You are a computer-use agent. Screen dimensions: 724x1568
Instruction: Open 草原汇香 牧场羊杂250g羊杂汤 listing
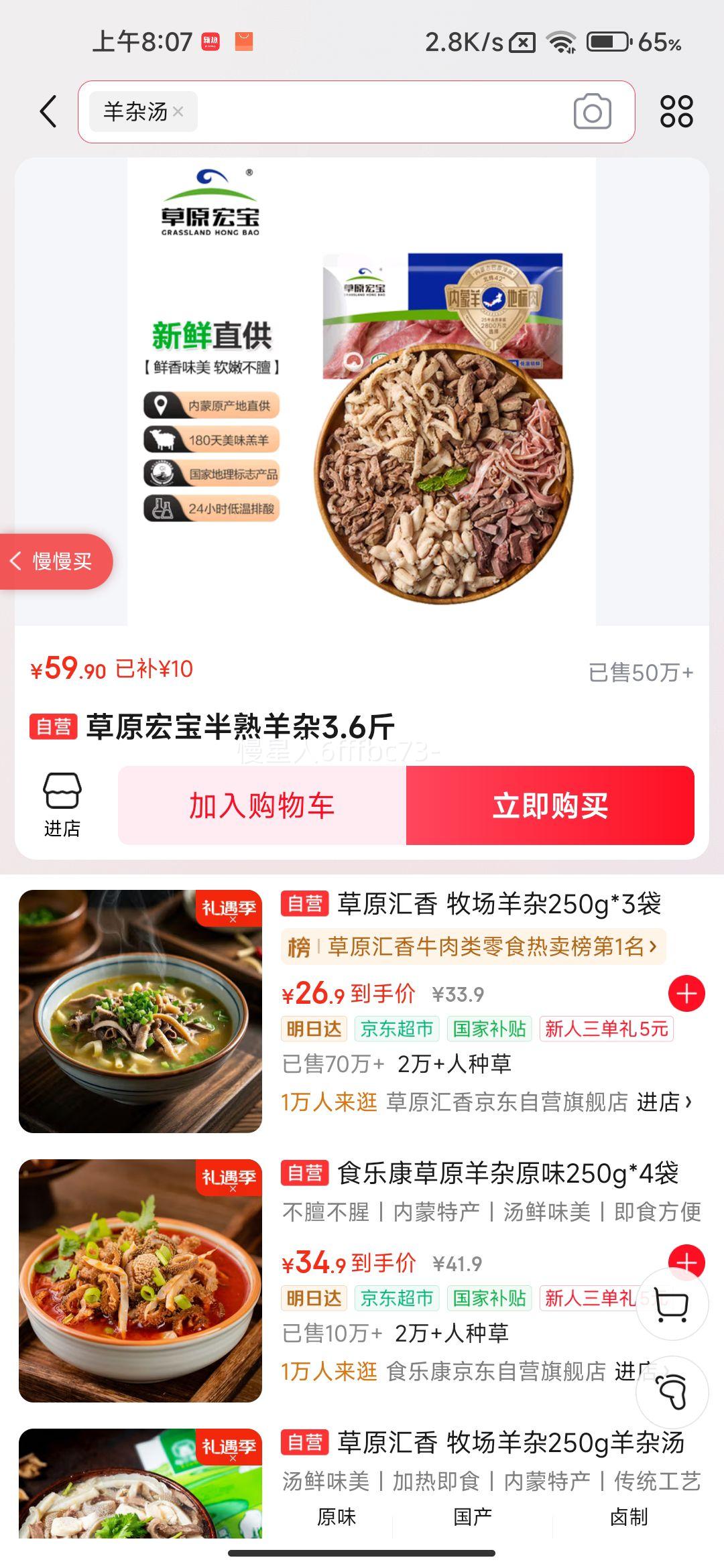tap(509, 1443)
